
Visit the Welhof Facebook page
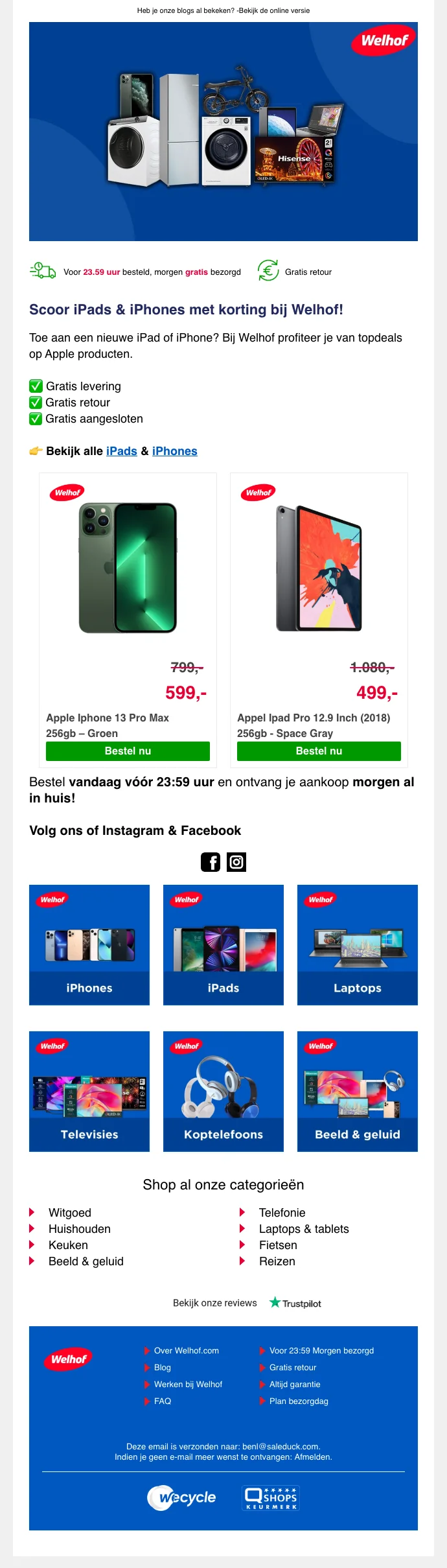(211, 862)
